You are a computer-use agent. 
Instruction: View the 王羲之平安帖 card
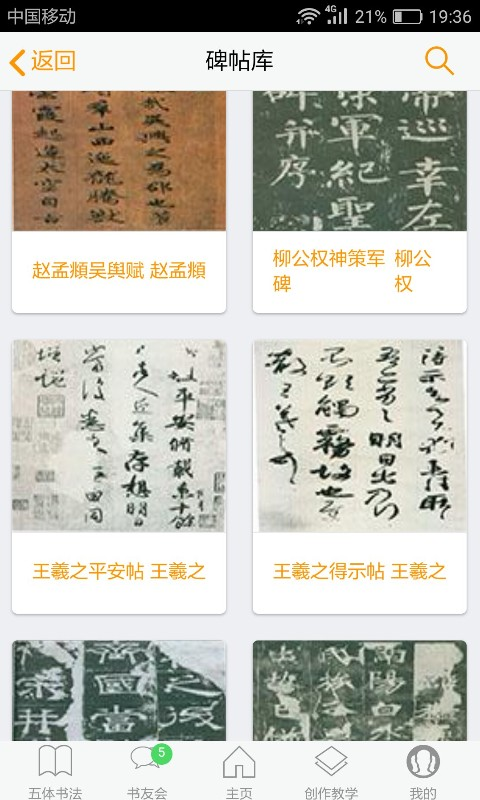tap(119, 477)
